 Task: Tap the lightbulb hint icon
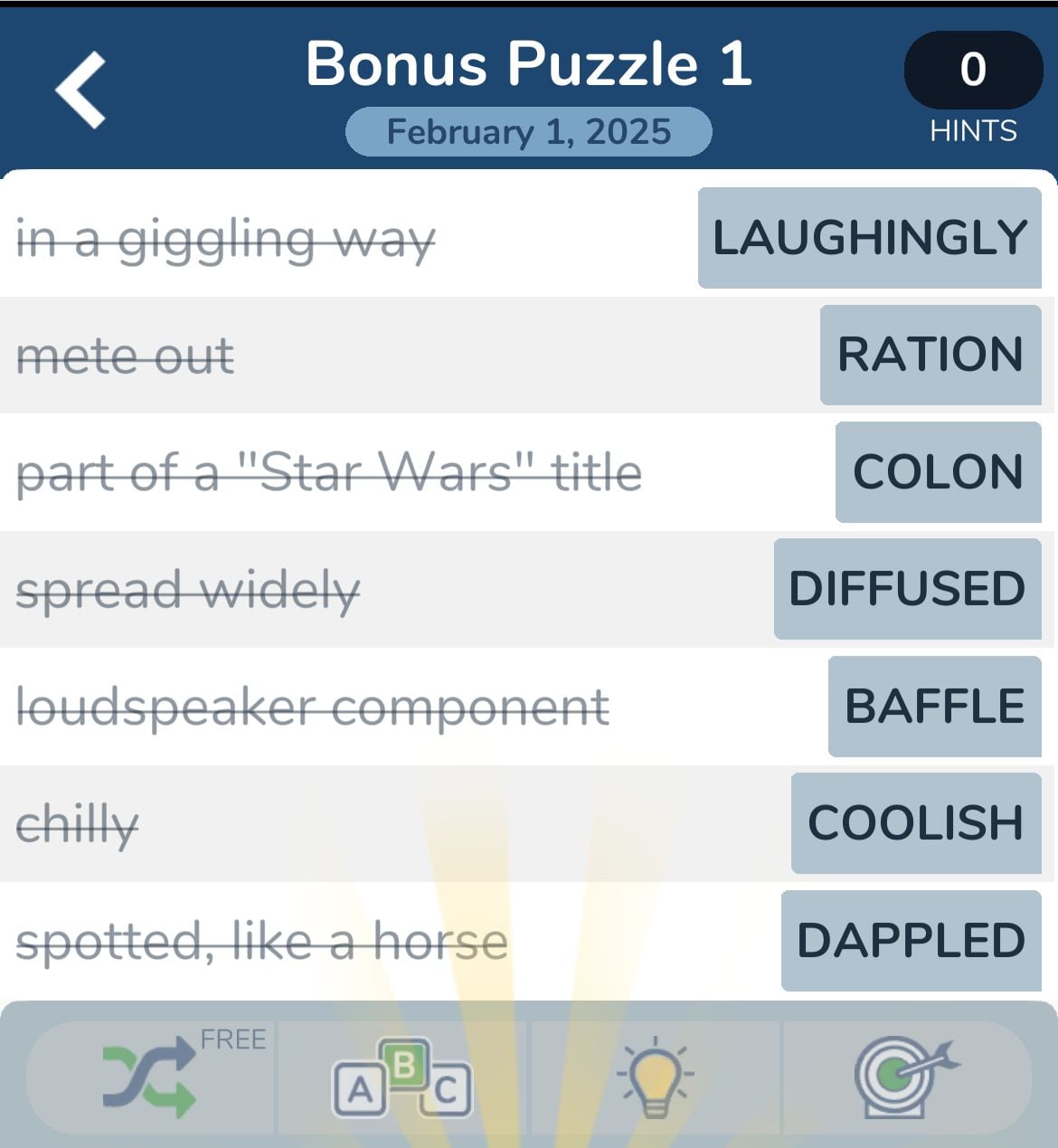(x=655, y=1078)
